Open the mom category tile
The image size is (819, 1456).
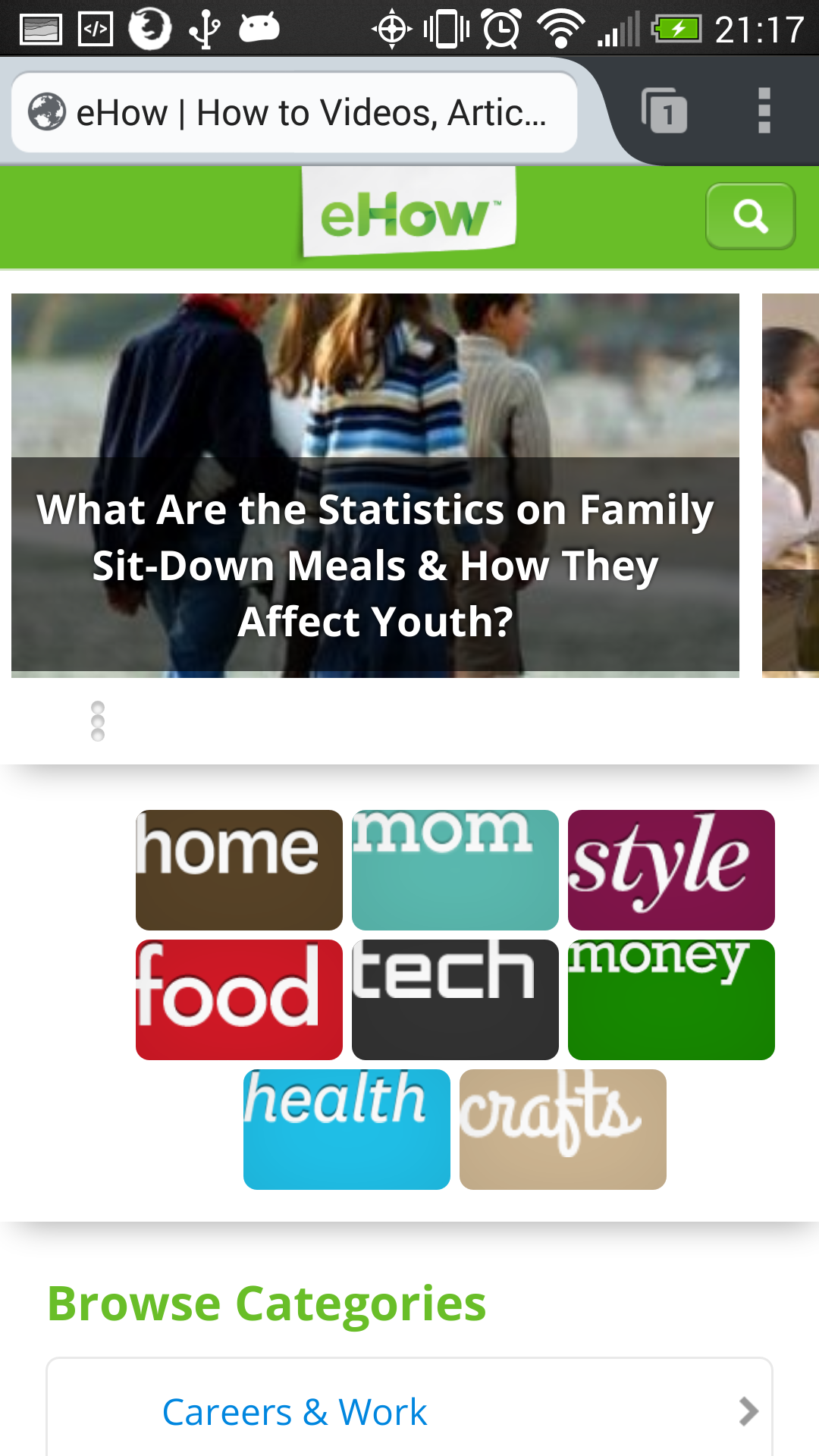[x=455, y=870]
